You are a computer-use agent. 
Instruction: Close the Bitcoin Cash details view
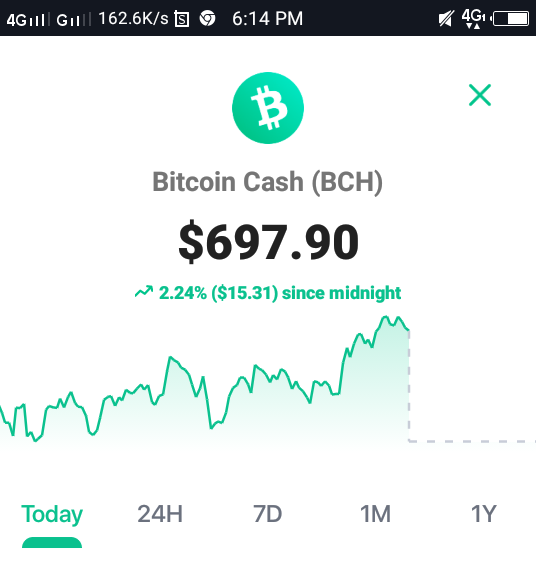click(x=480, y=95)
